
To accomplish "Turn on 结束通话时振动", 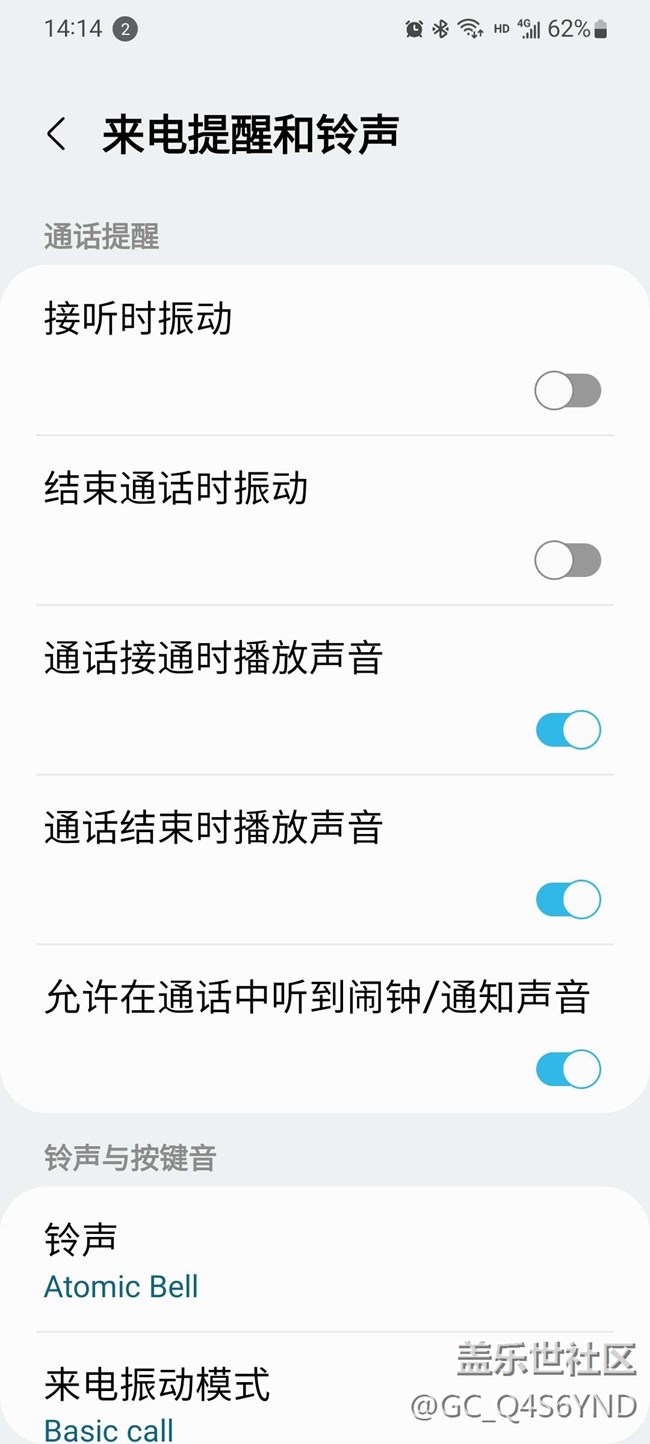I will [x=567, y=560].
